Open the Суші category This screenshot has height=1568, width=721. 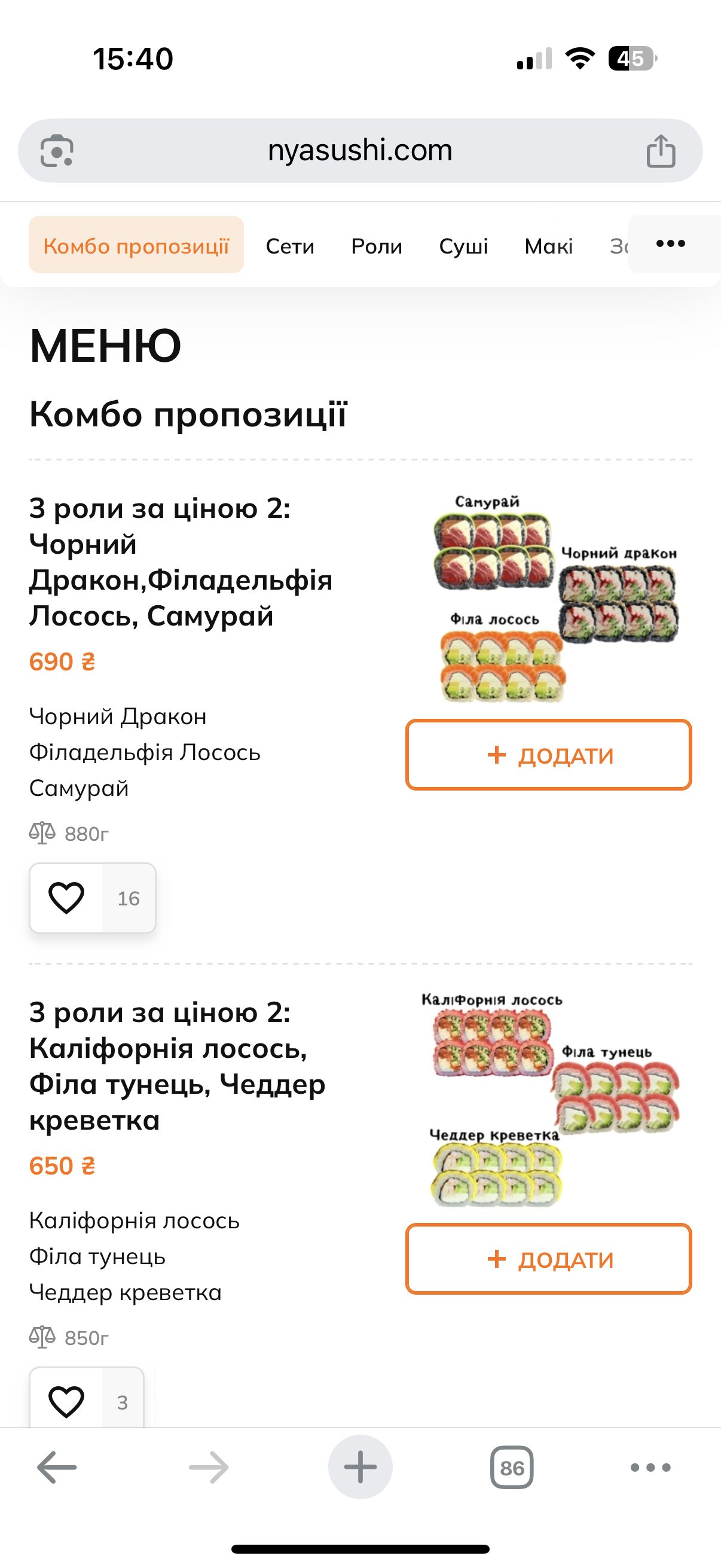(x=464, y=246)
